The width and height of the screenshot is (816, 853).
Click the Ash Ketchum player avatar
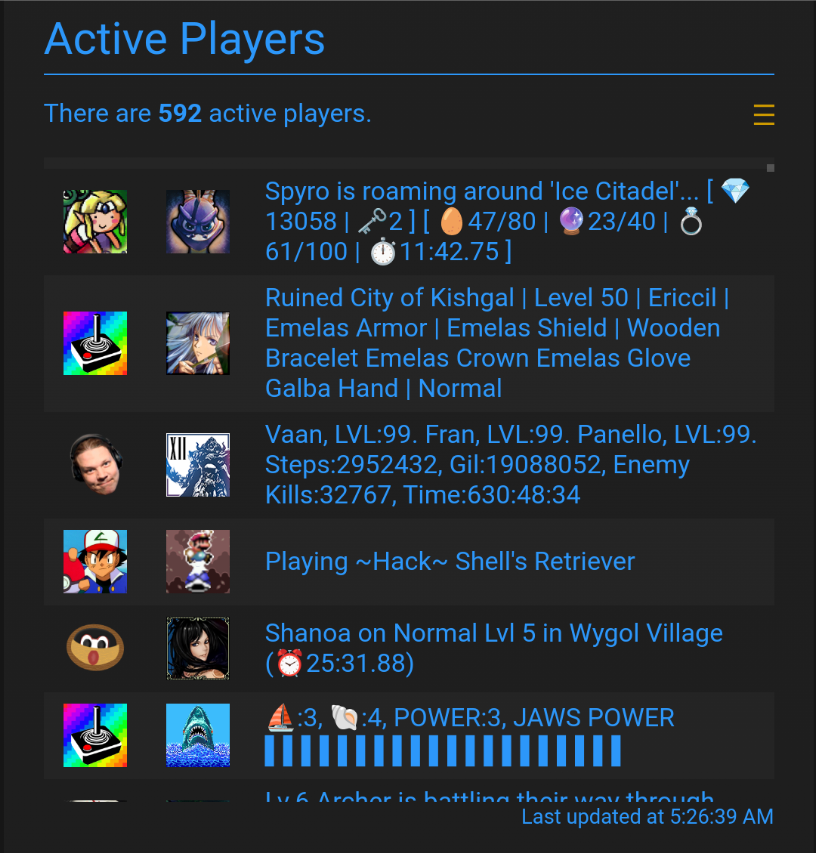94,561
